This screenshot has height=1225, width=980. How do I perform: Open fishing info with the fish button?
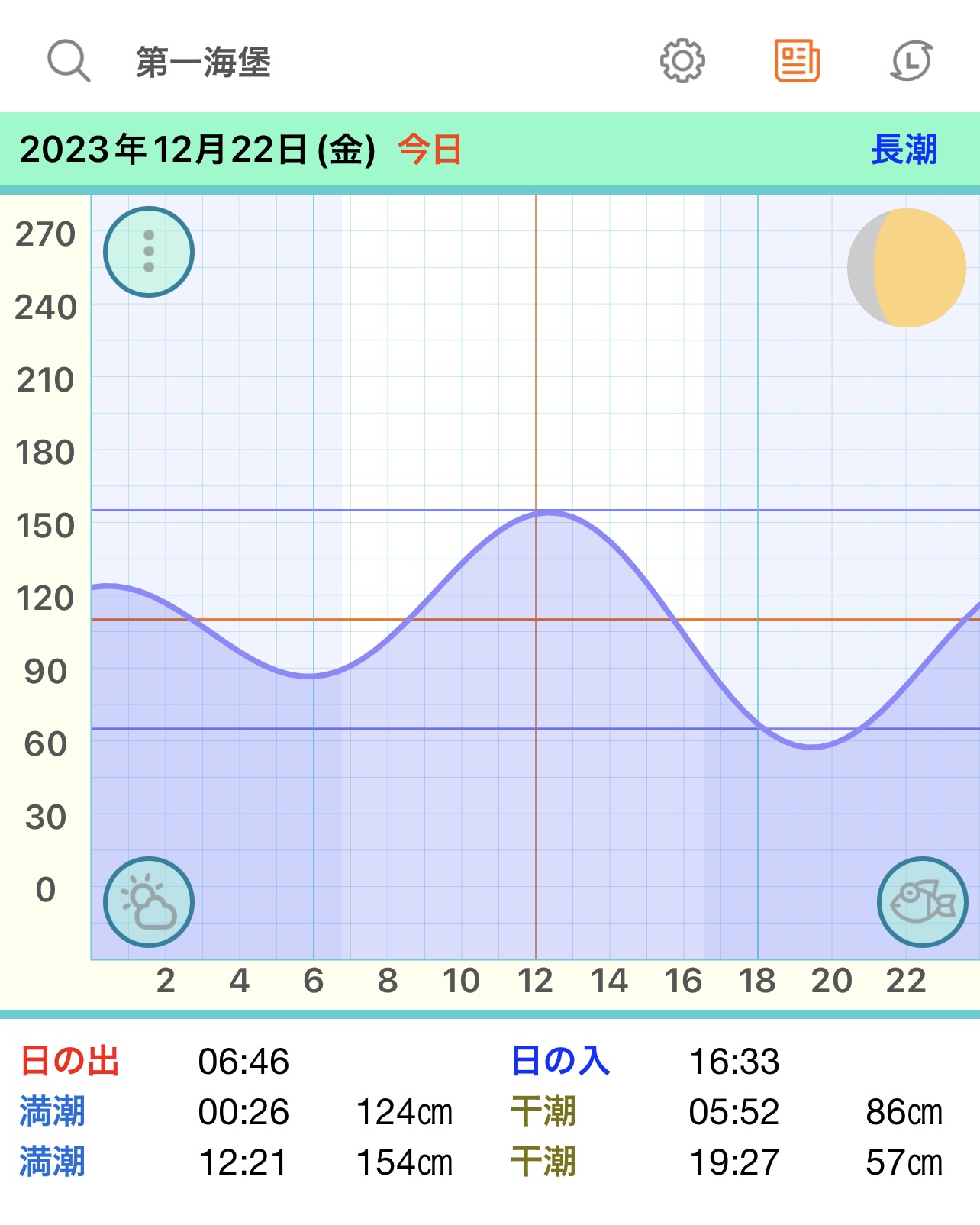pos(922,902)
